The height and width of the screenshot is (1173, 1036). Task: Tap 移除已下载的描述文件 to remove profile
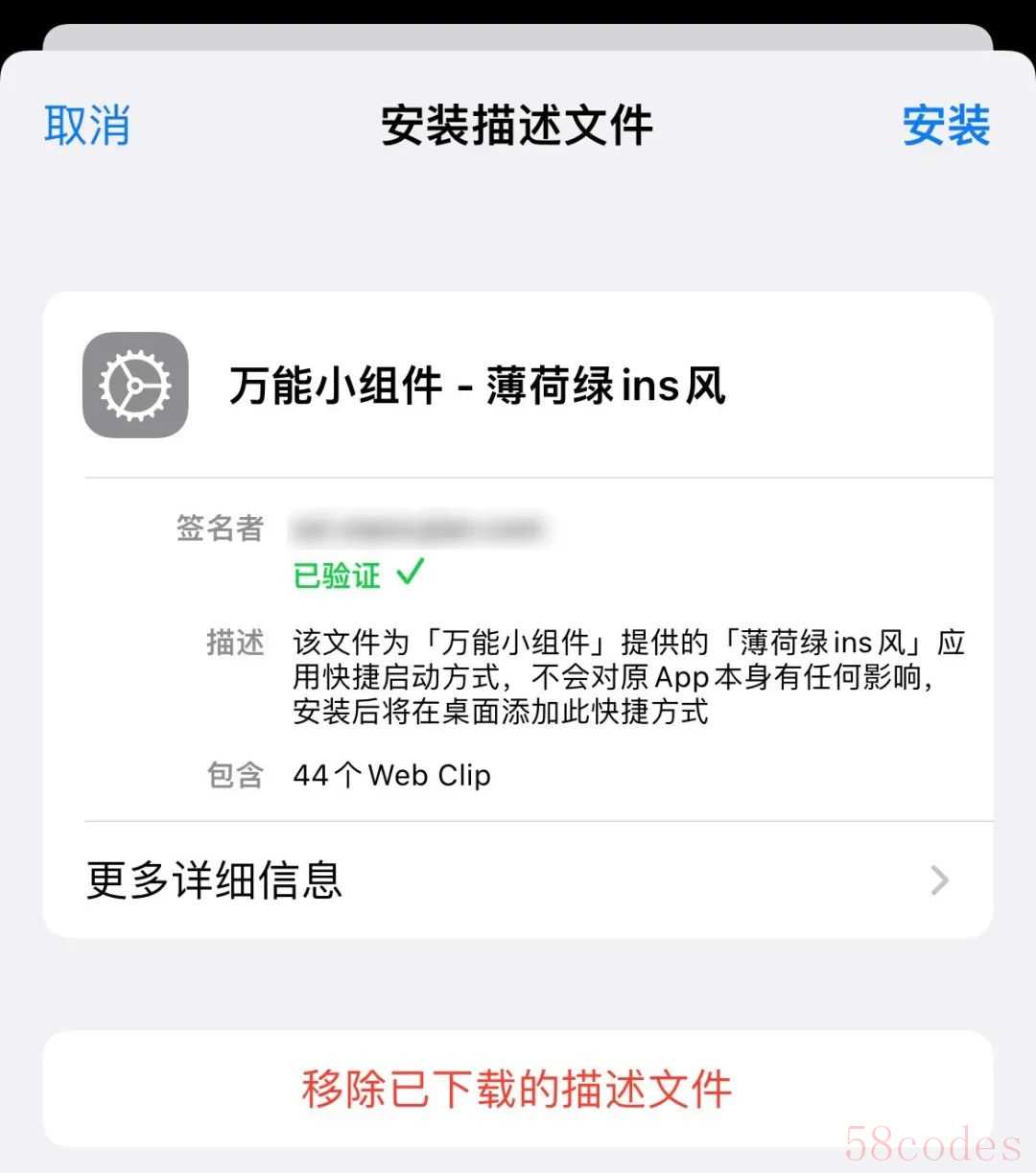(517, 1090)
